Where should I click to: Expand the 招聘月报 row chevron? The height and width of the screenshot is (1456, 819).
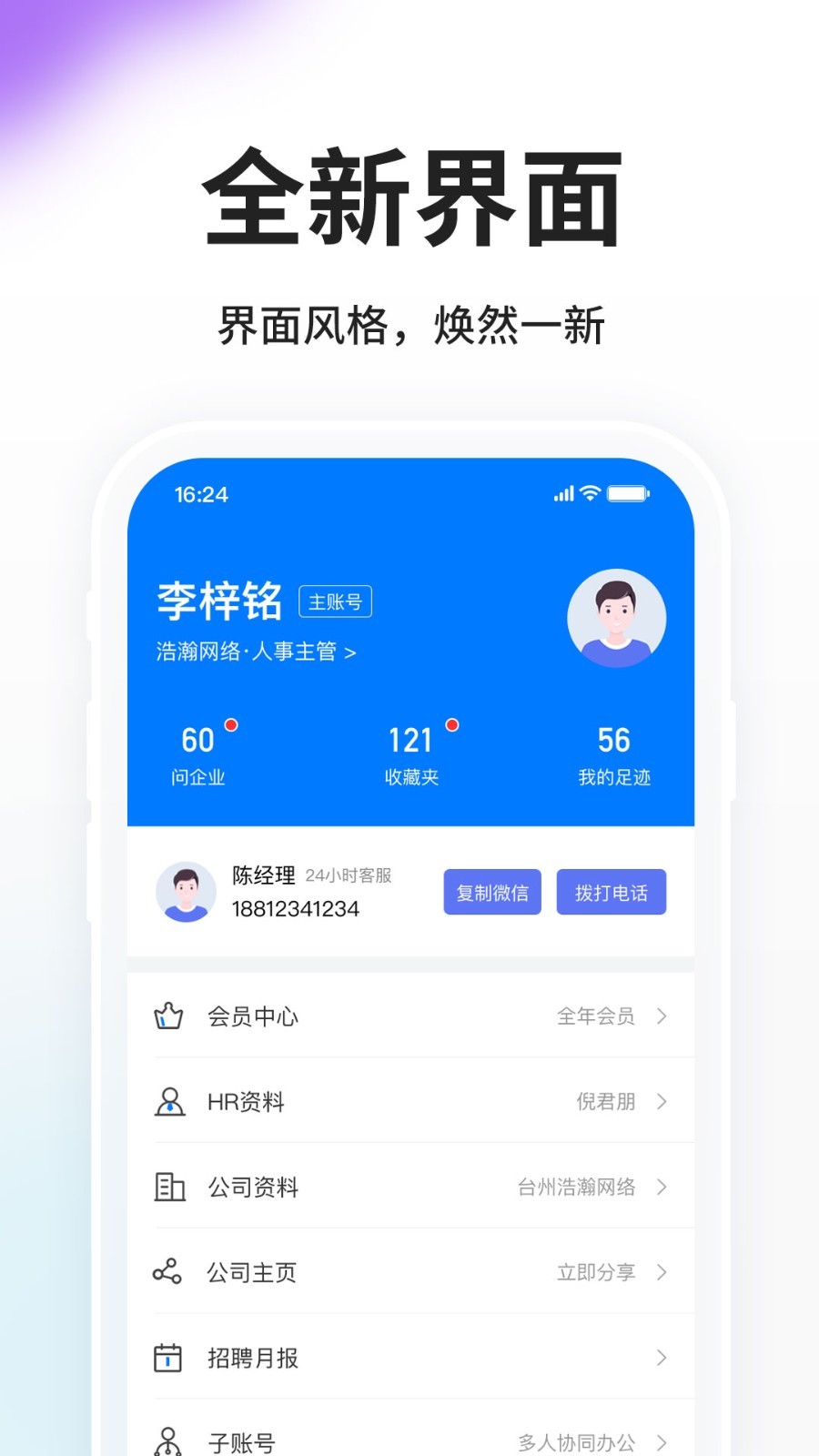(662, 1356)
